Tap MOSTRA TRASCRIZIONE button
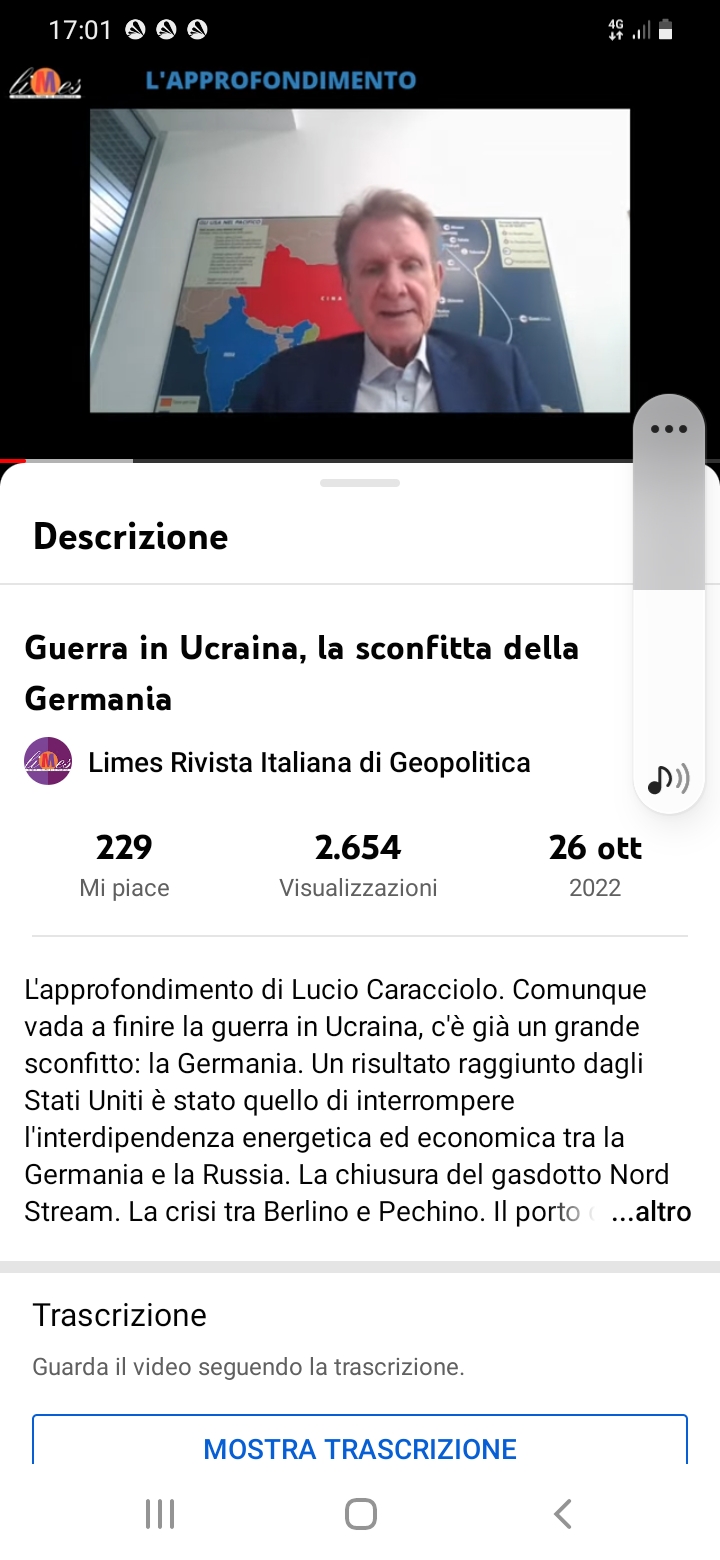The image size is (720, 1560). [x=360, y=1447]
